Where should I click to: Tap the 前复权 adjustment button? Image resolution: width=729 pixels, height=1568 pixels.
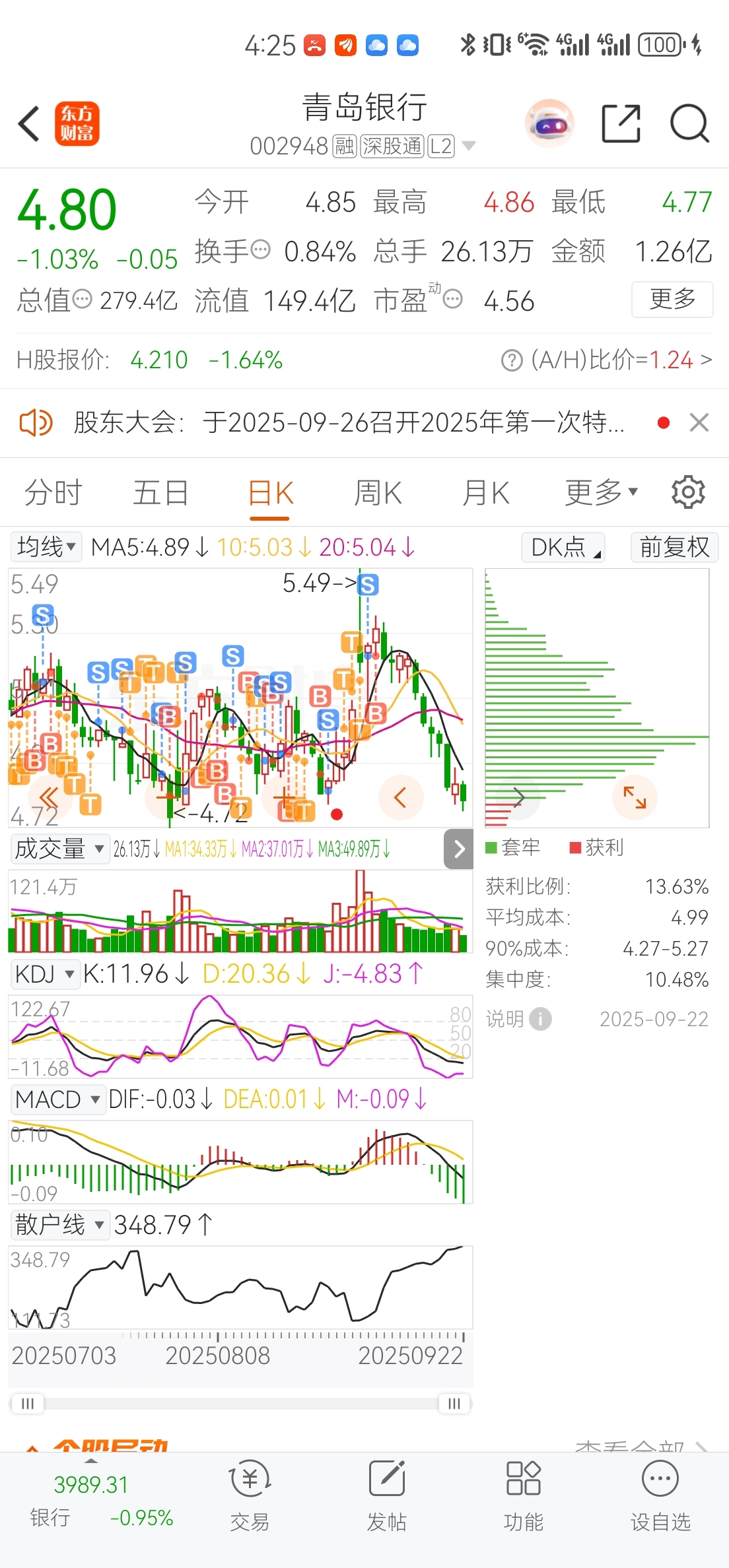[674, 547]
